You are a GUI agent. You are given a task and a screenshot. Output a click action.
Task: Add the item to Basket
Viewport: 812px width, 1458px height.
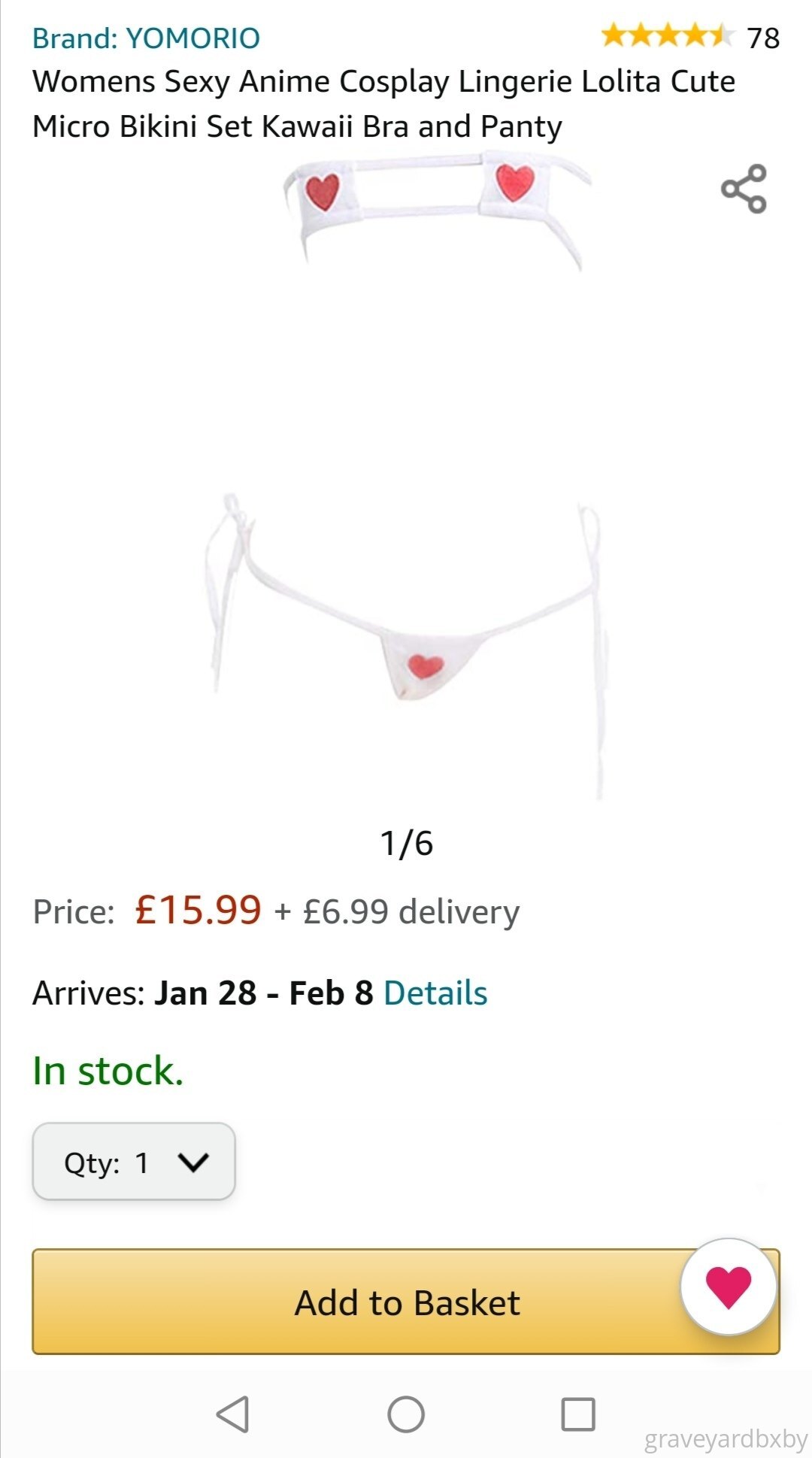click(x=406, y=1302)
